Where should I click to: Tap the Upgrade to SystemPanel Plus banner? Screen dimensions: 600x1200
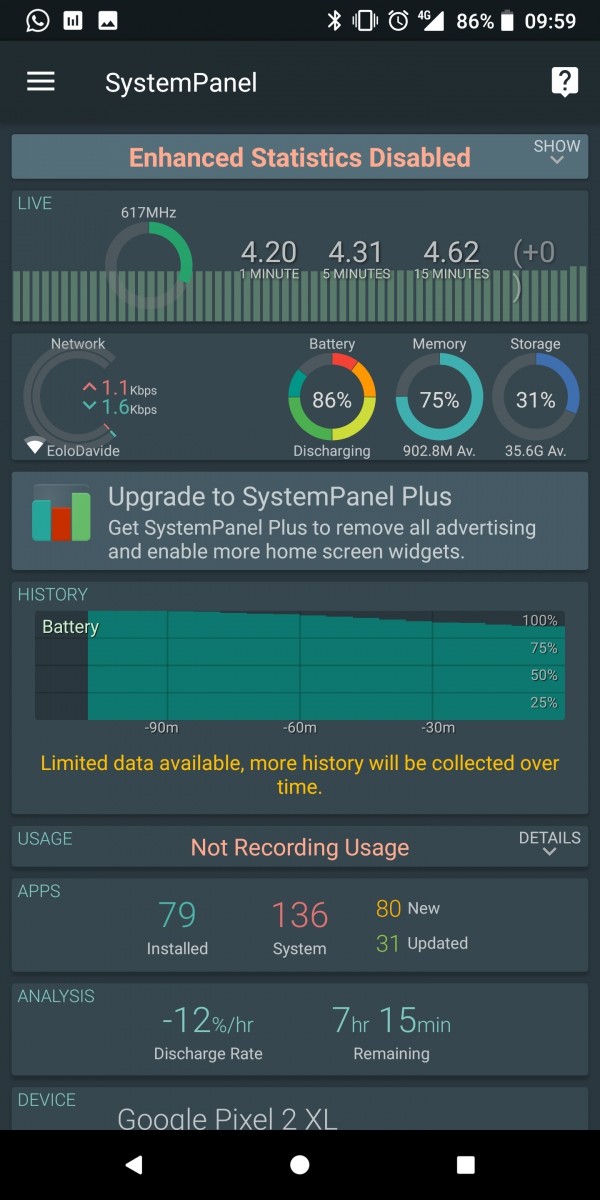point(300,521)
